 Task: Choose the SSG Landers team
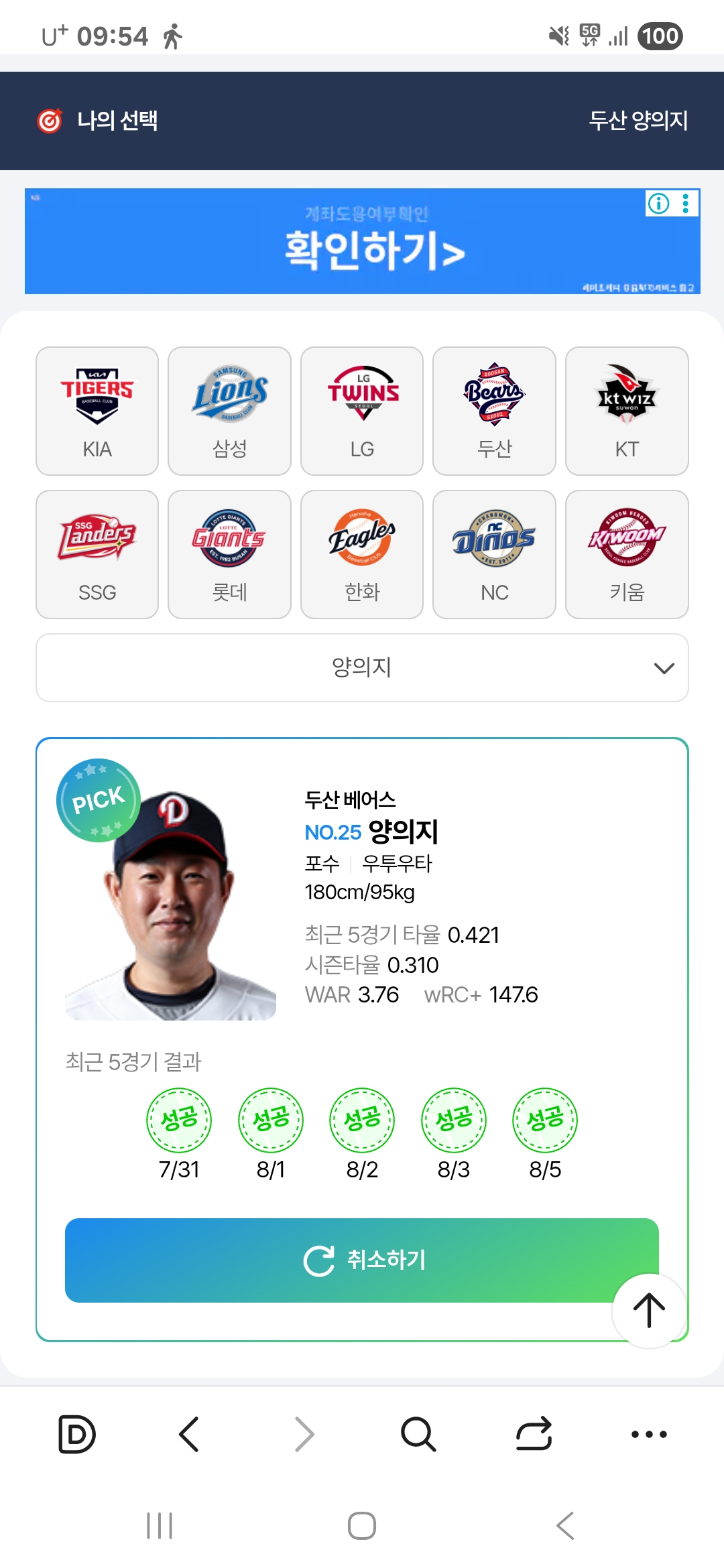tap(97, 554)
